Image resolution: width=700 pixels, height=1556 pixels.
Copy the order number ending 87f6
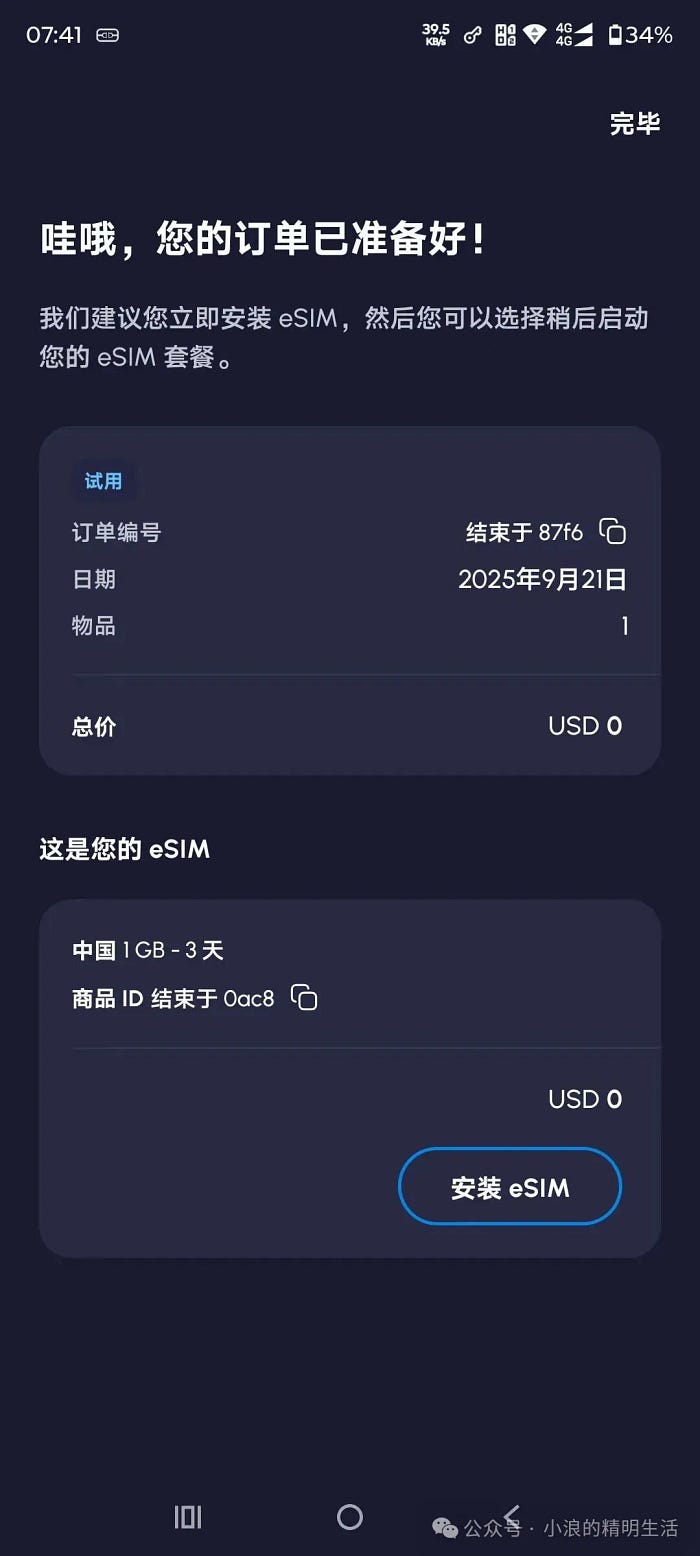coord(613,531)
